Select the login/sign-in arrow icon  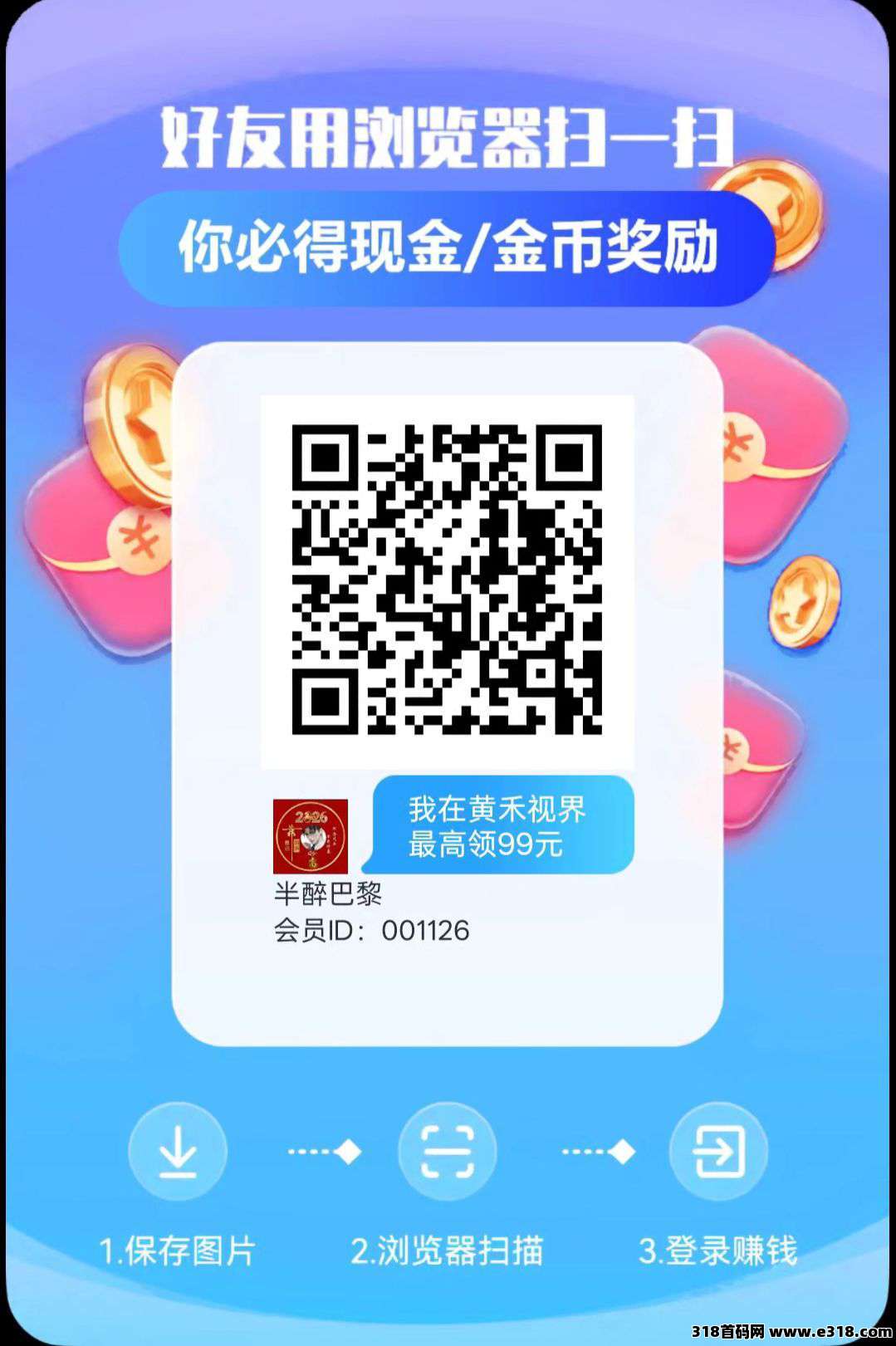tap(717, 1153)
